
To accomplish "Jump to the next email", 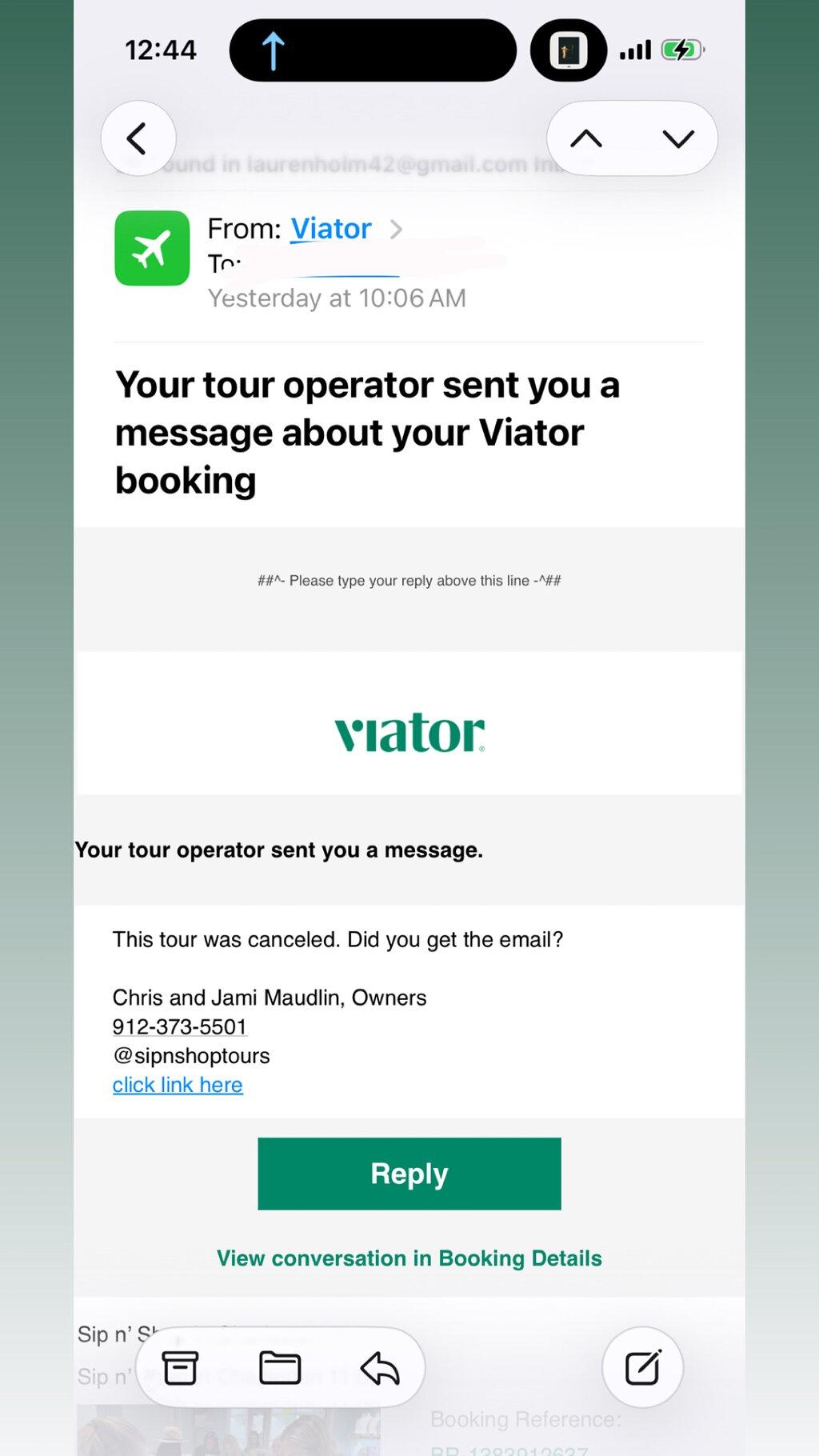I will point(678,139).
